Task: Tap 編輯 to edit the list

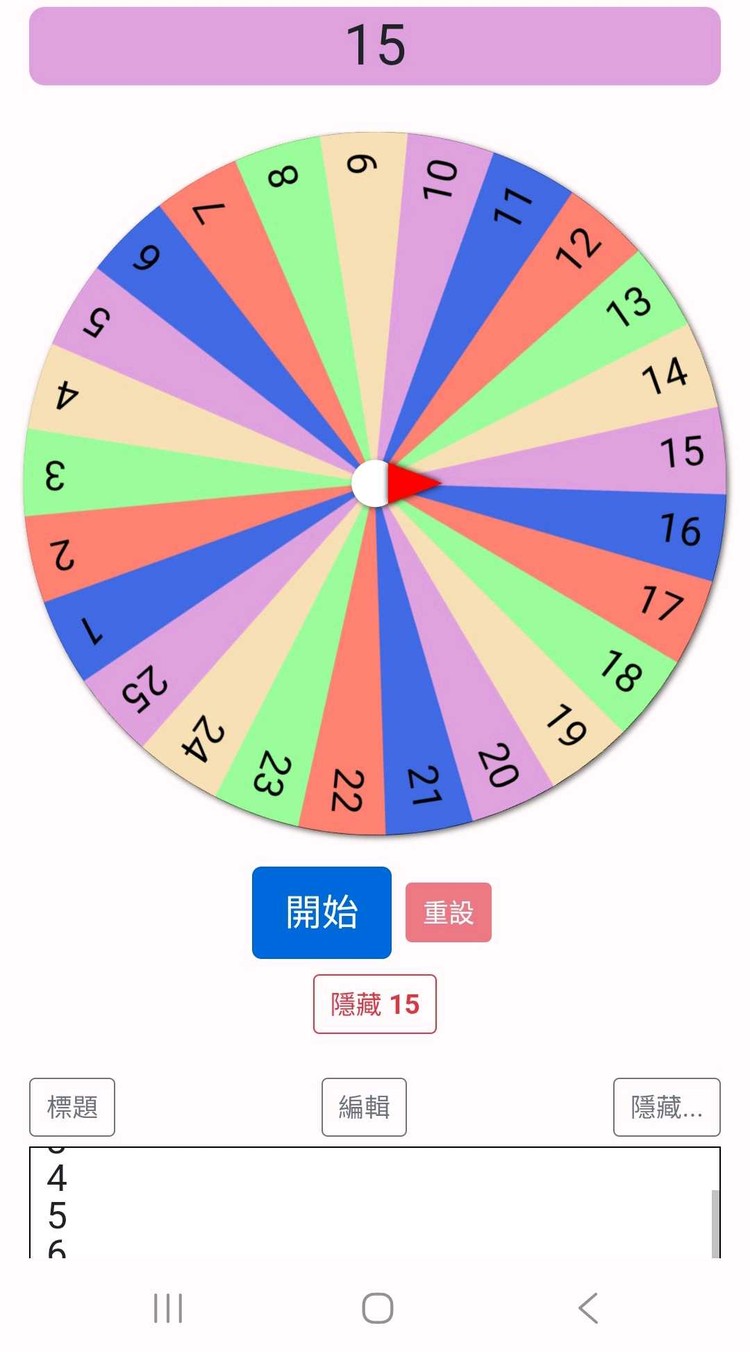Action: (x=364, y=1107)
